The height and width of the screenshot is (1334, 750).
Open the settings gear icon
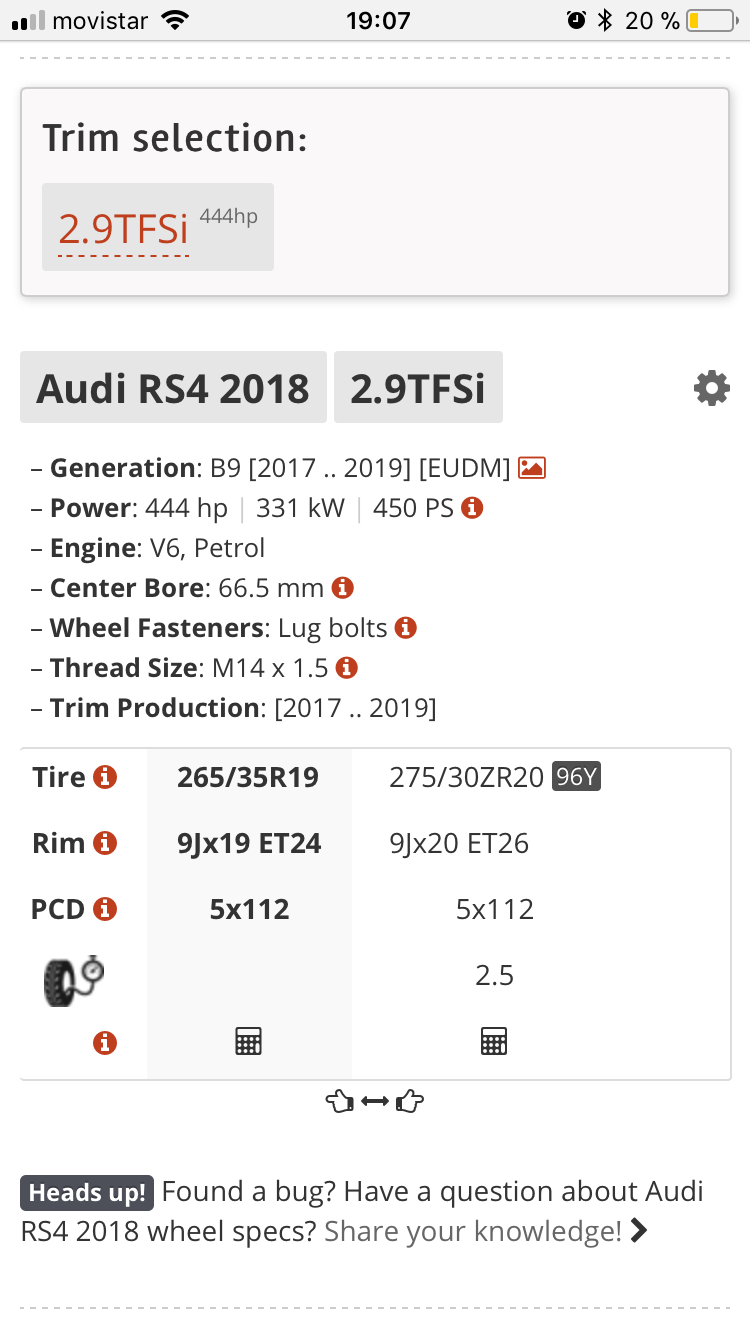click(712, 388)
